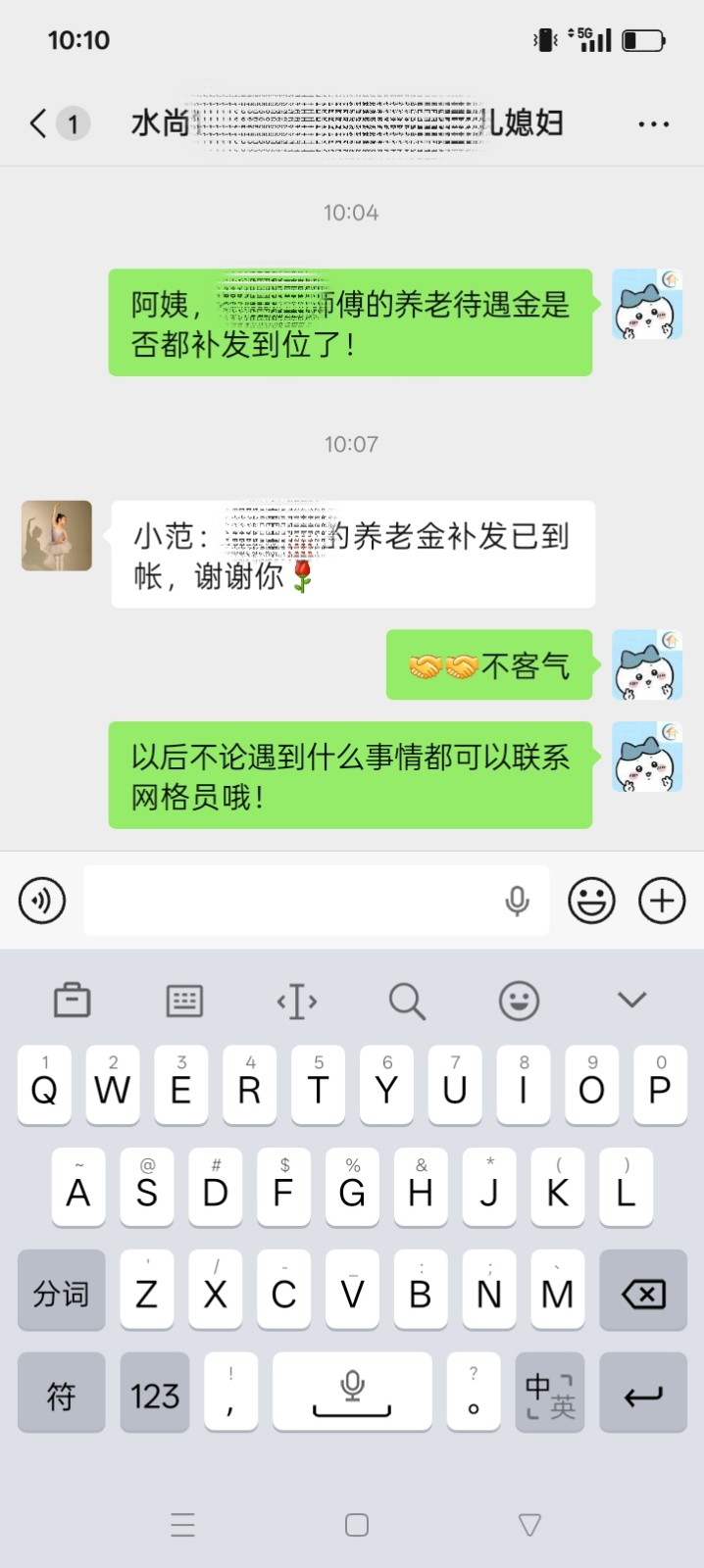Go back to the chat list
This screenshot has height=1568, width=704.
click(39, 123)
